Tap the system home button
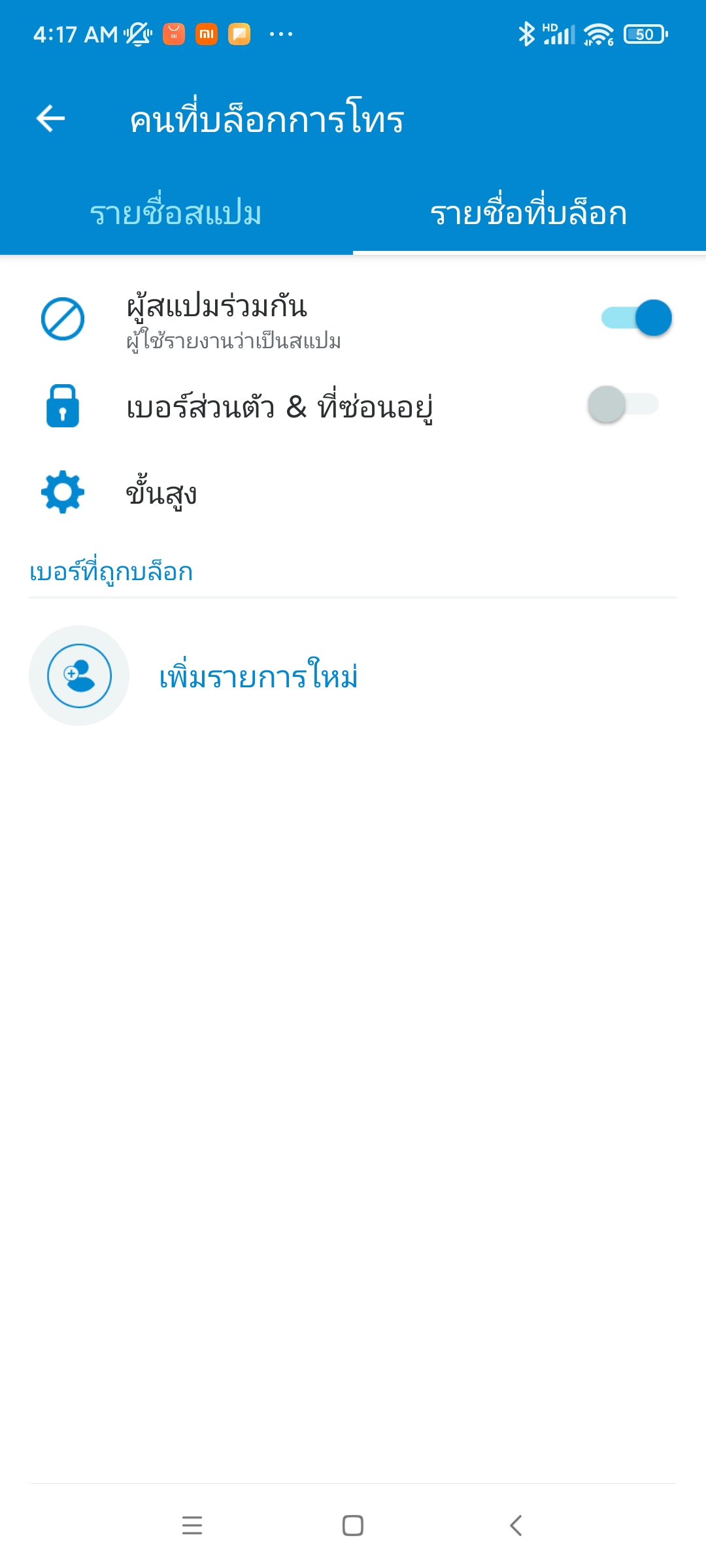Screen dimensions: 706x1568 point(353,1526)
